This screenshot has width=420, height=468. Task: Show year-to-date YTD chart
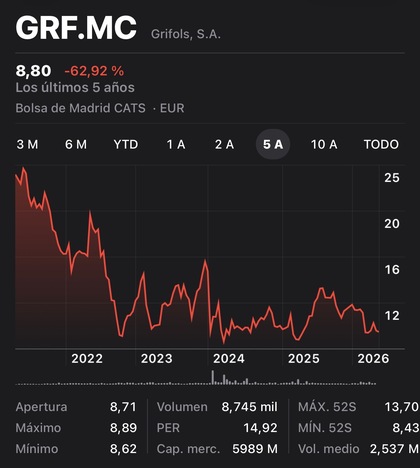126,145
